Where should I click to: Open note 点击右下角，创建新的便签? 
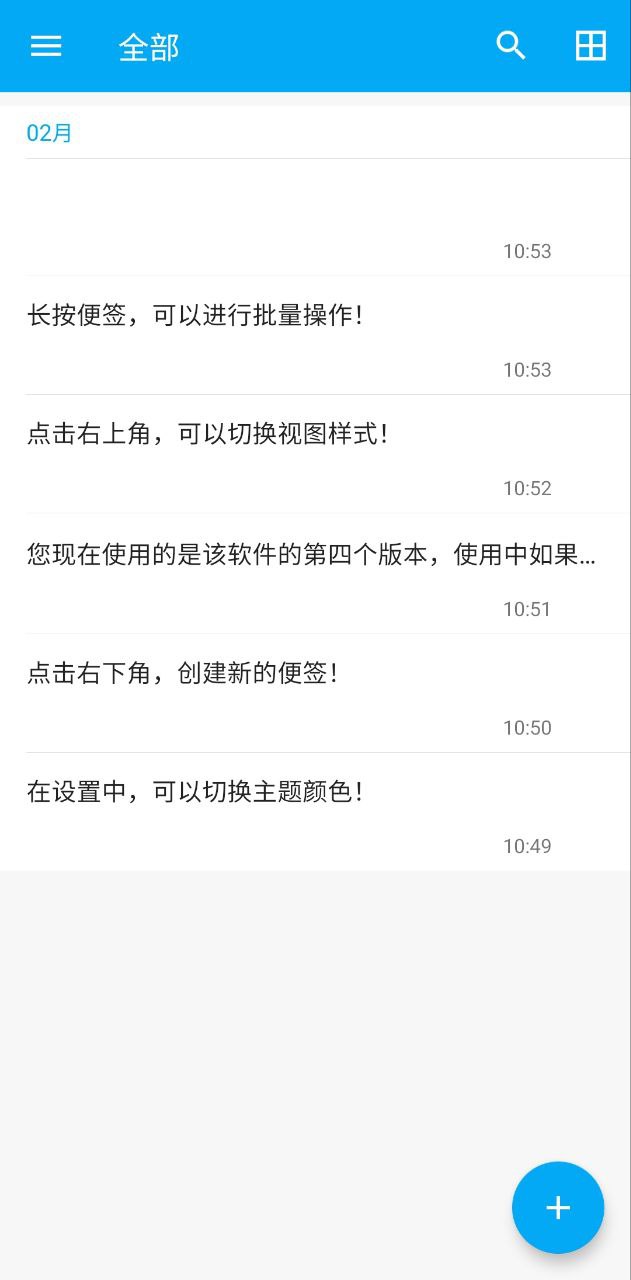315,692
